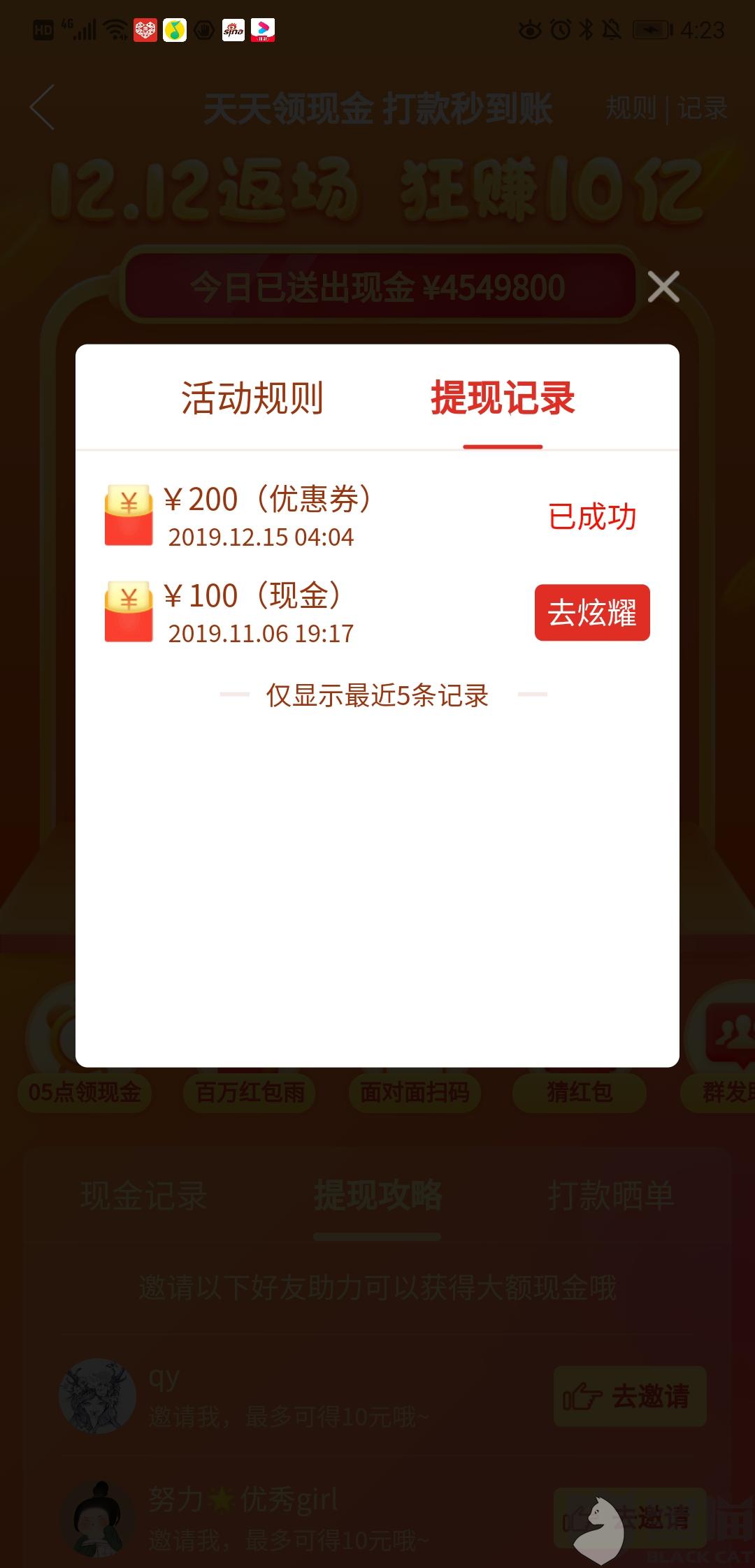Close the withdrawal records popup

[663, 287]
